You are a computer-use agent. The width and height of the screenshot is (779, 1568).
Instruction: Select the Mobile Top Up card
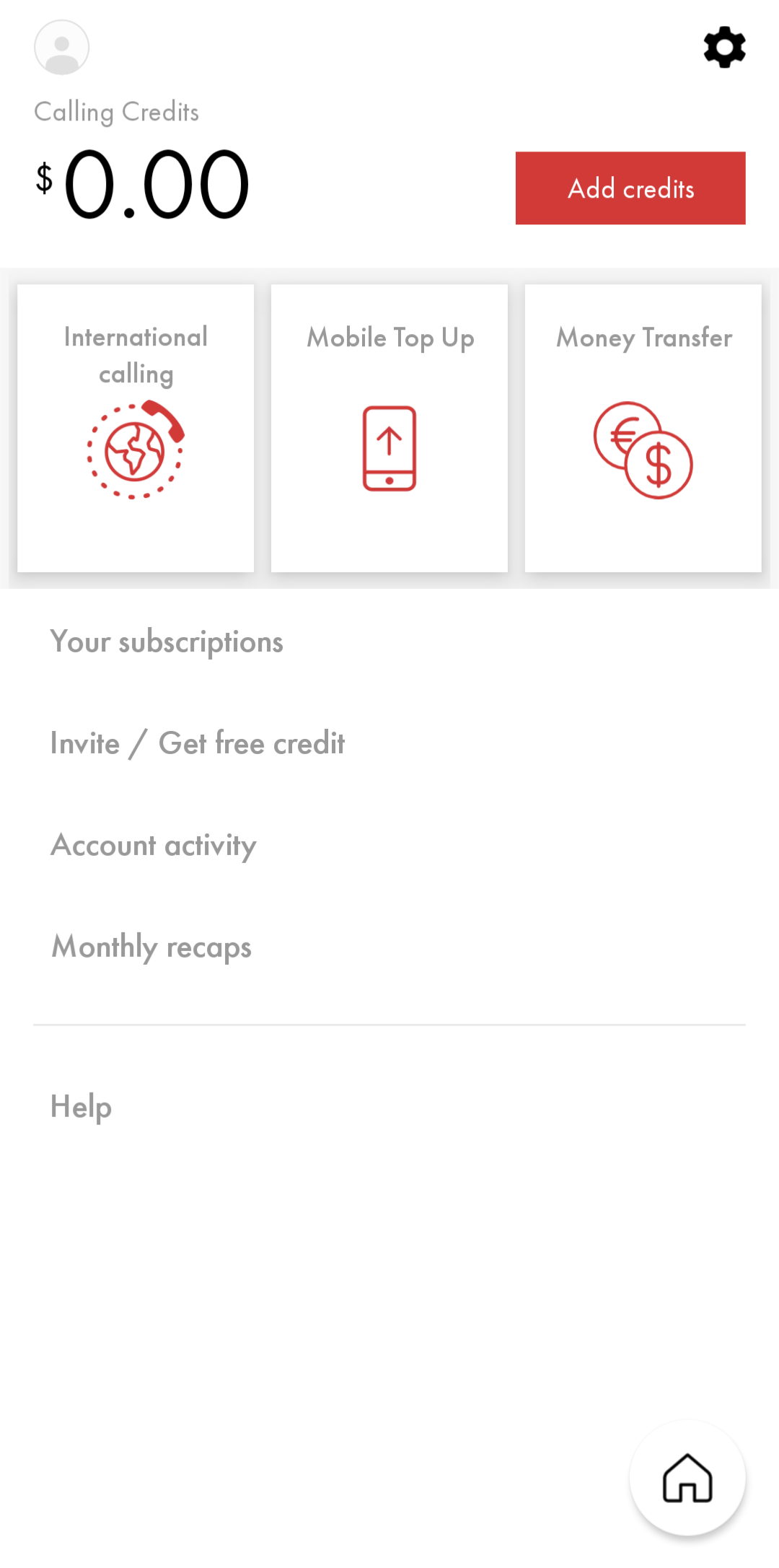(389, 428)
